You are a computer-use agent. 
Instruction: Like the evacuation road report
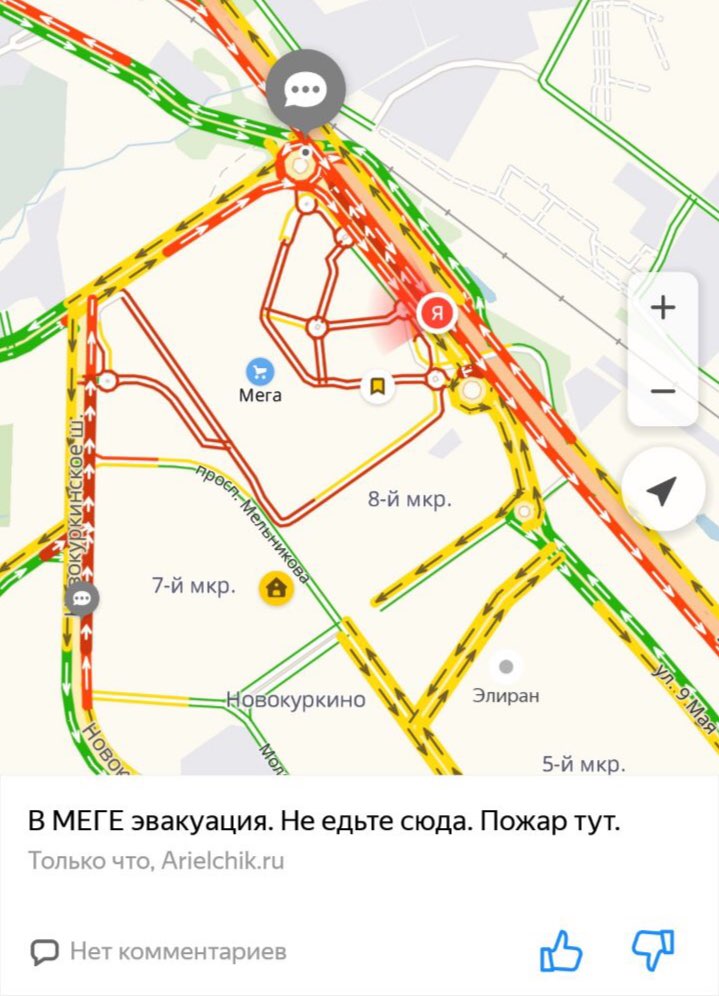click(x=561, y=950)
